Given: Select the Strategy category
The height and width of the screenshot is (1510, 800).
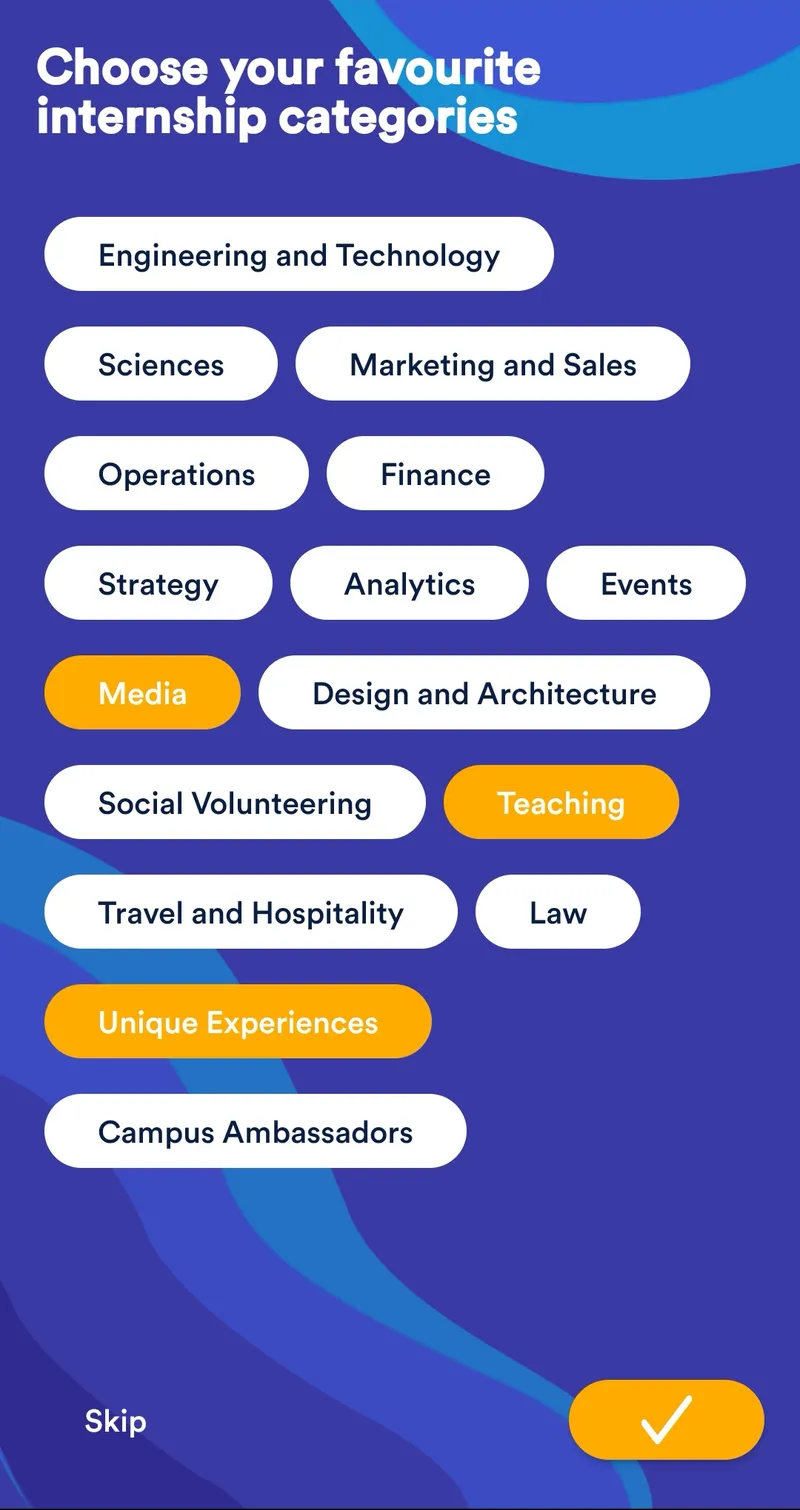Looking at the screenshot, I should click(x=158, y=583).
